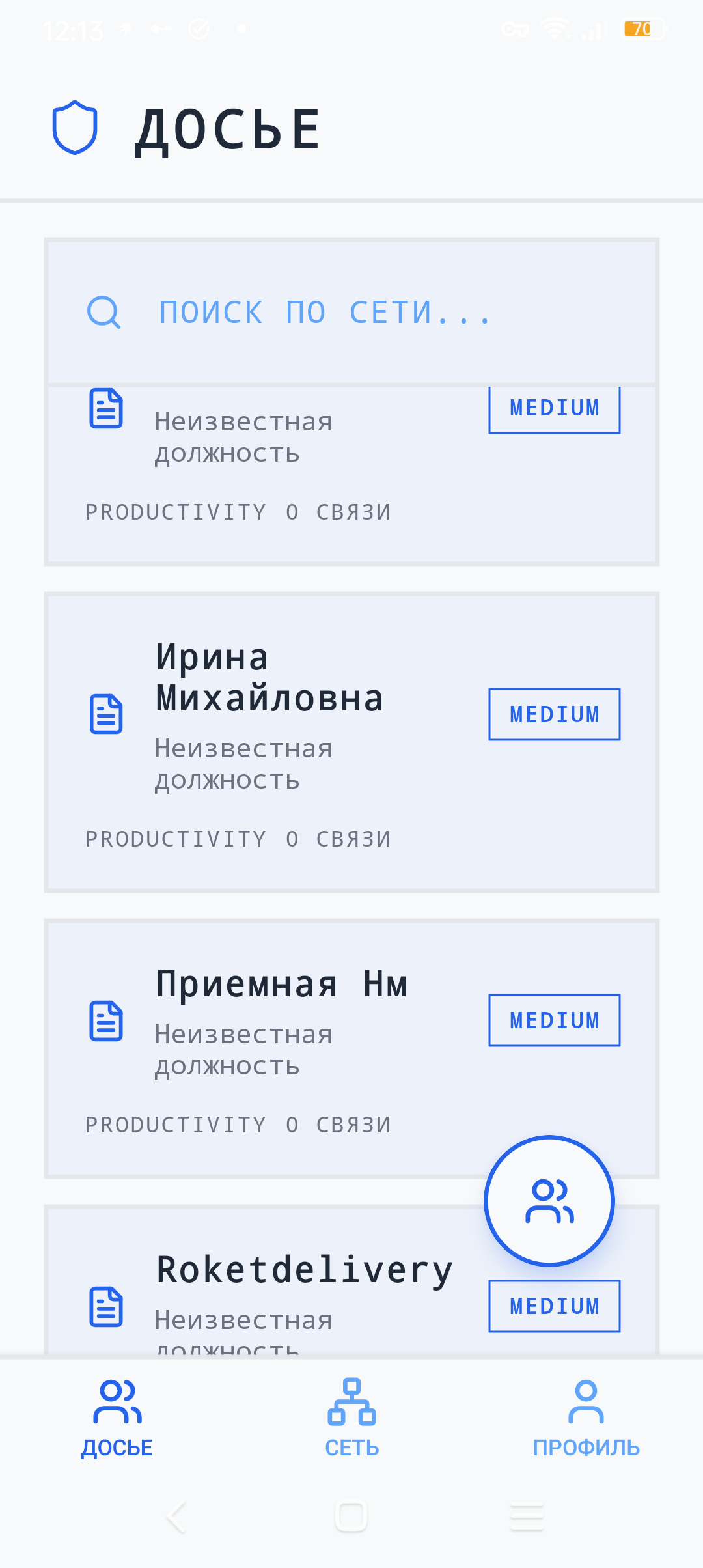Tap the ПОИСК ПО СЕТИ search field
This screenshot has height=1568, width=703.
click(x=325, y=312)
